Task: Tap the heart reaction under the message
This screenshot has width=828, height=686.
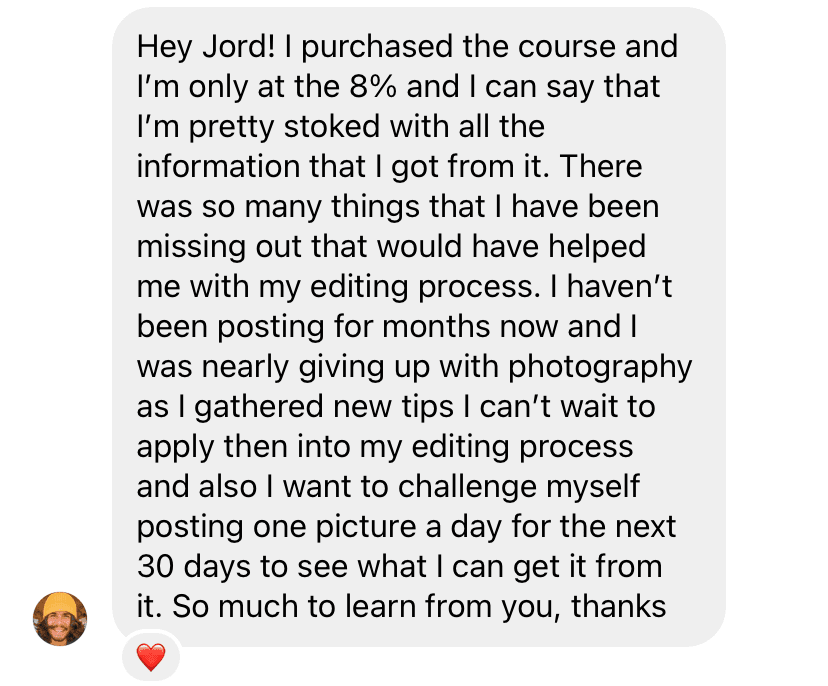Action: coord(150,657)
